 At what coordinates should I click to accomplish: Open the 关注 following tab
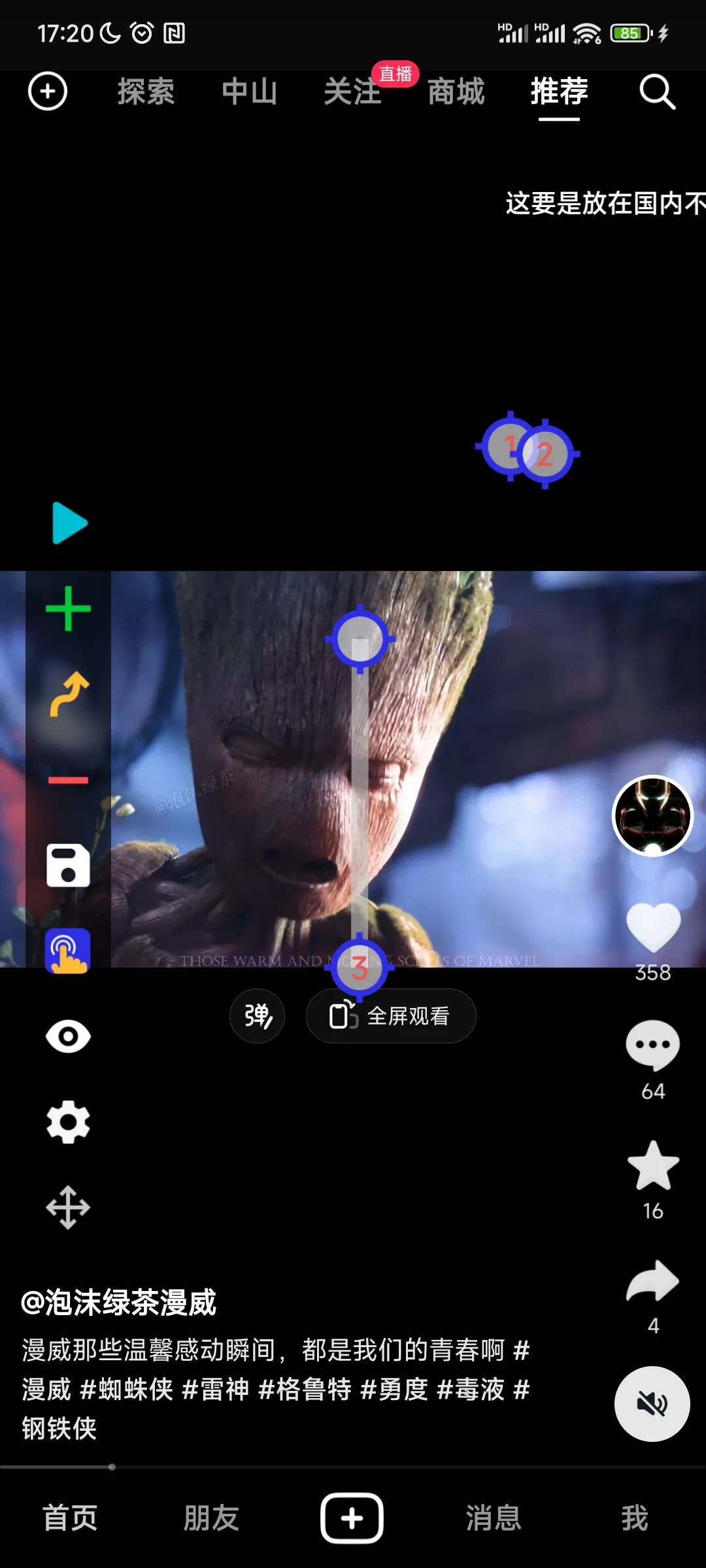pyautogui.click(x=352, y=91)
